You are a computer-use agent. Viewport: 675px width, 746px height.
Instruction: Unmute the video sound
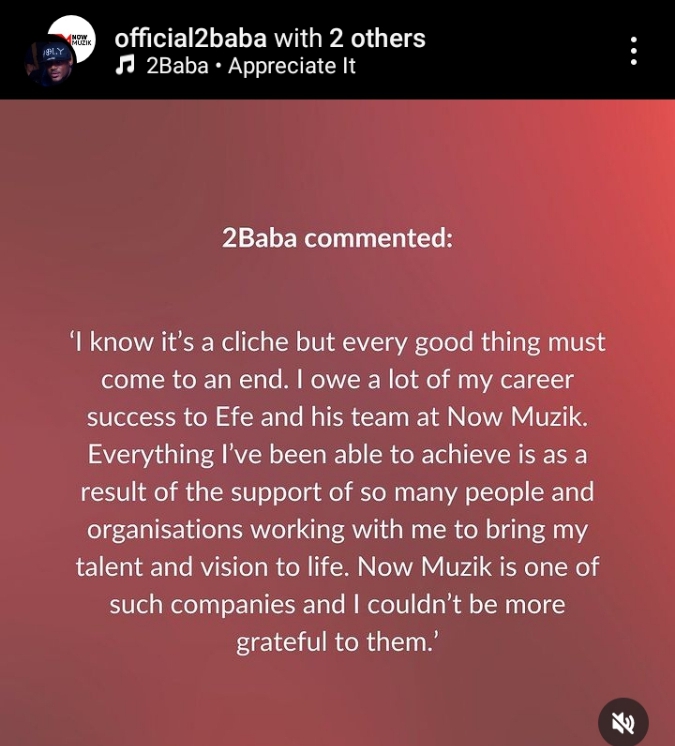point(623,721)
